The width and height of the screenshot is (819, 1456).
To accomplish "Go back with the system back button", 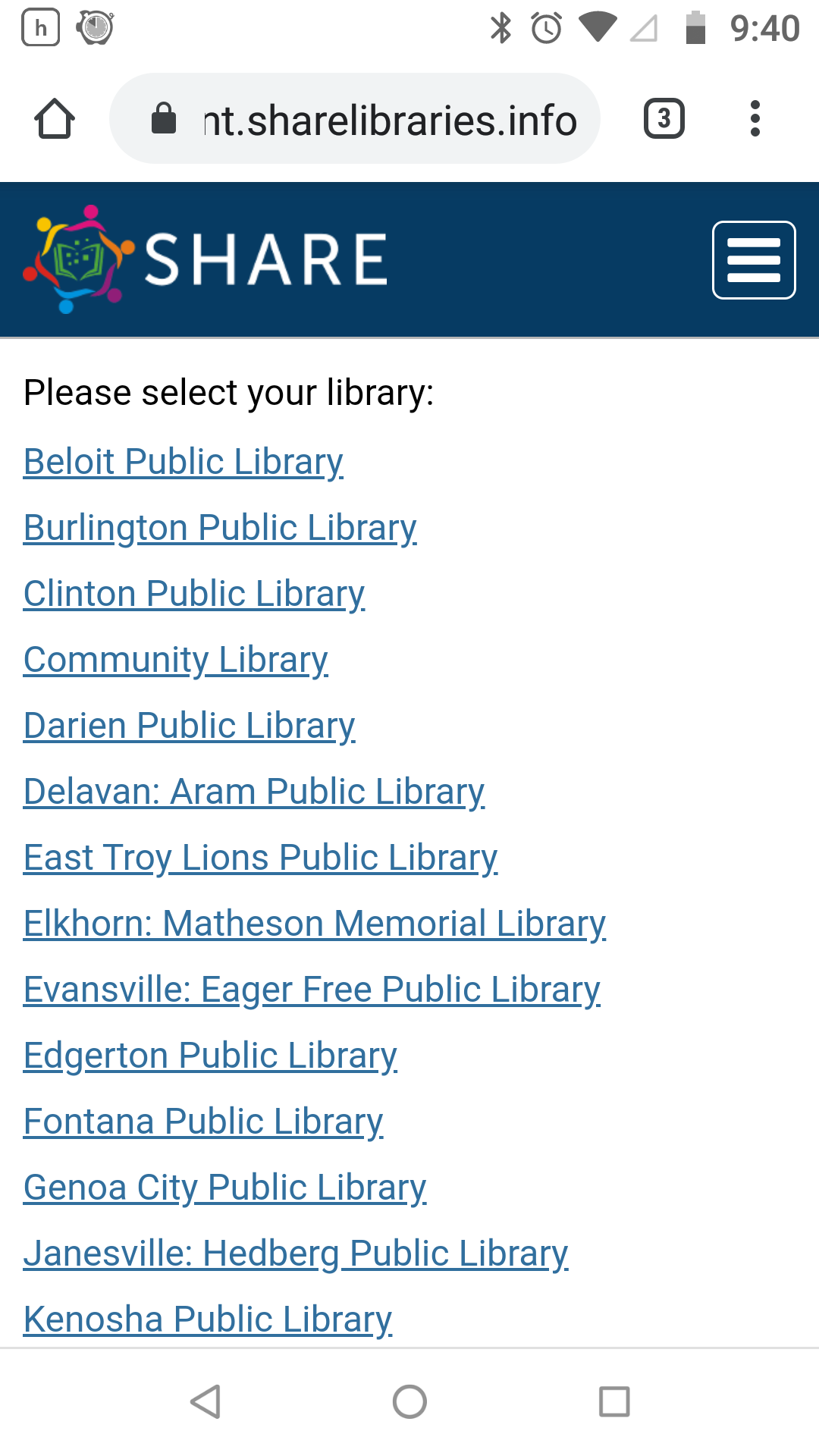I will click(x=205, y=1401).
